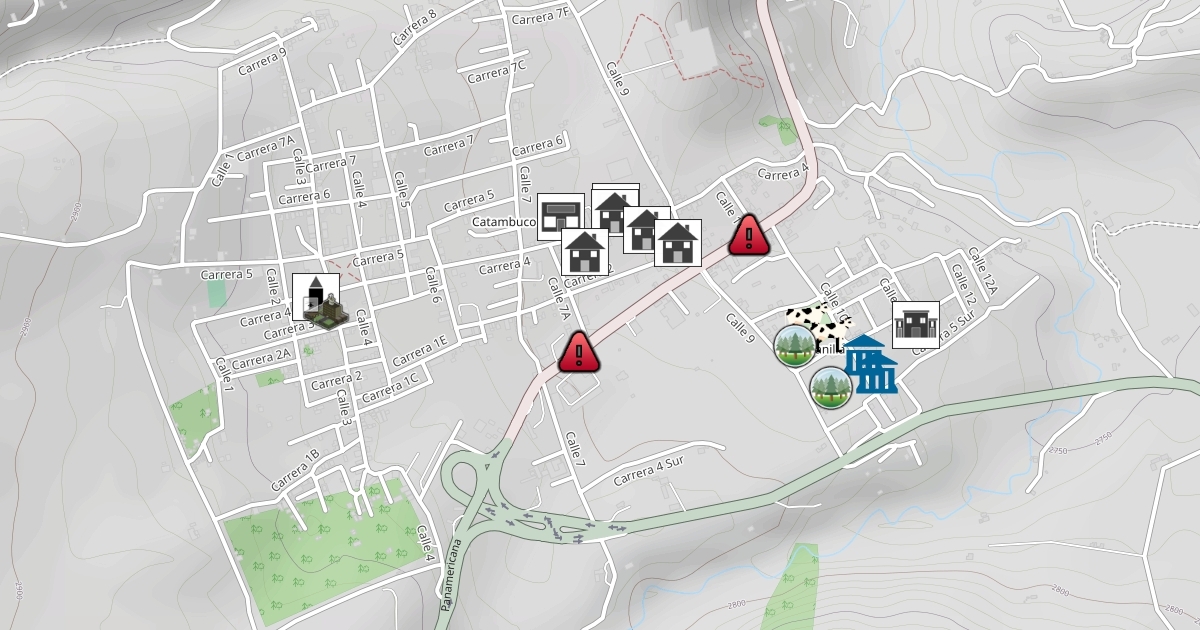Tap the house marker on Carrera 2
The height and width of the screenshot is (630, 1200).
(x=584, y=251)
